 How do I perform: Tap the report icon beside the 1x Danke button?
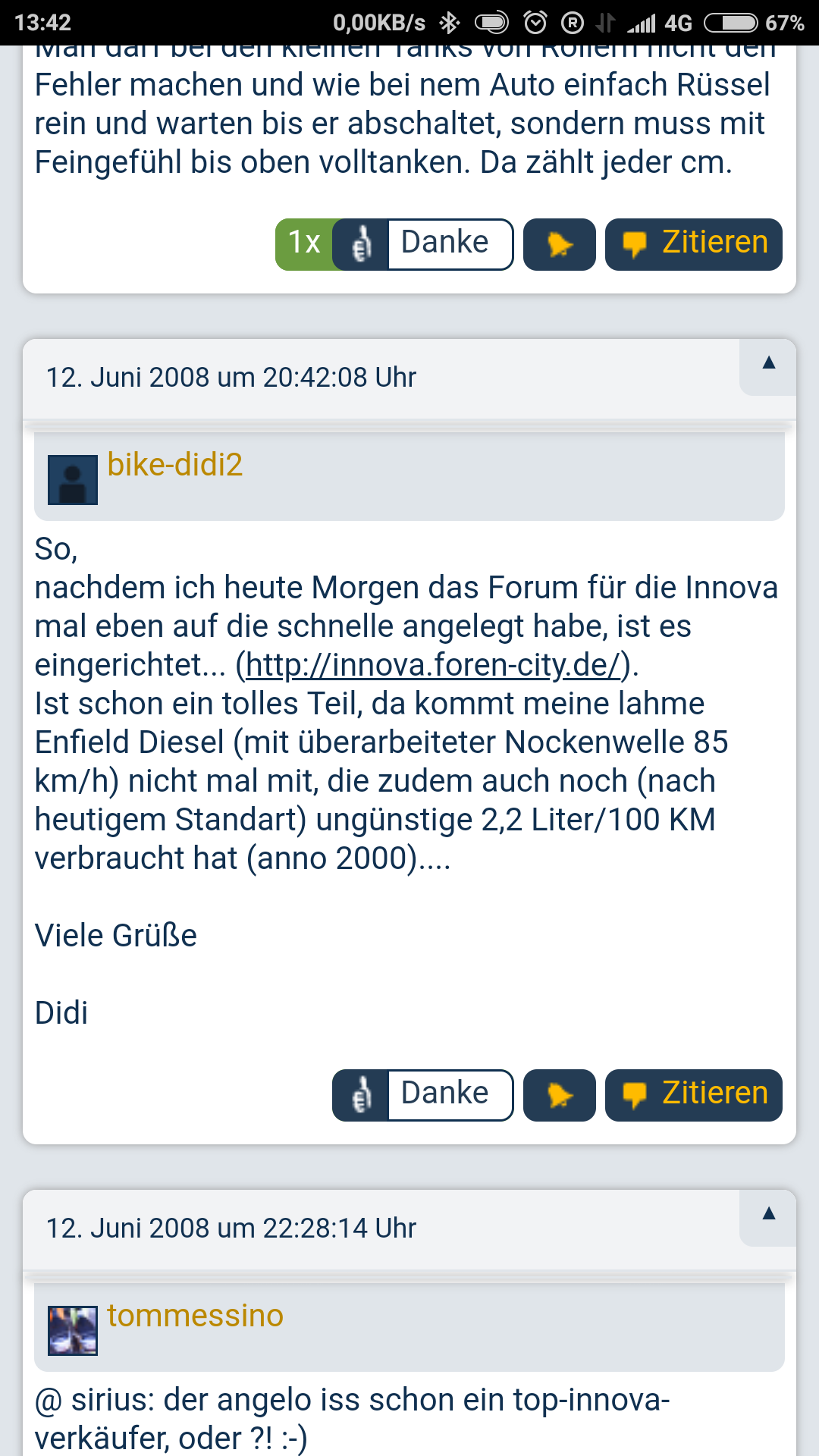(x=559, y=243)
